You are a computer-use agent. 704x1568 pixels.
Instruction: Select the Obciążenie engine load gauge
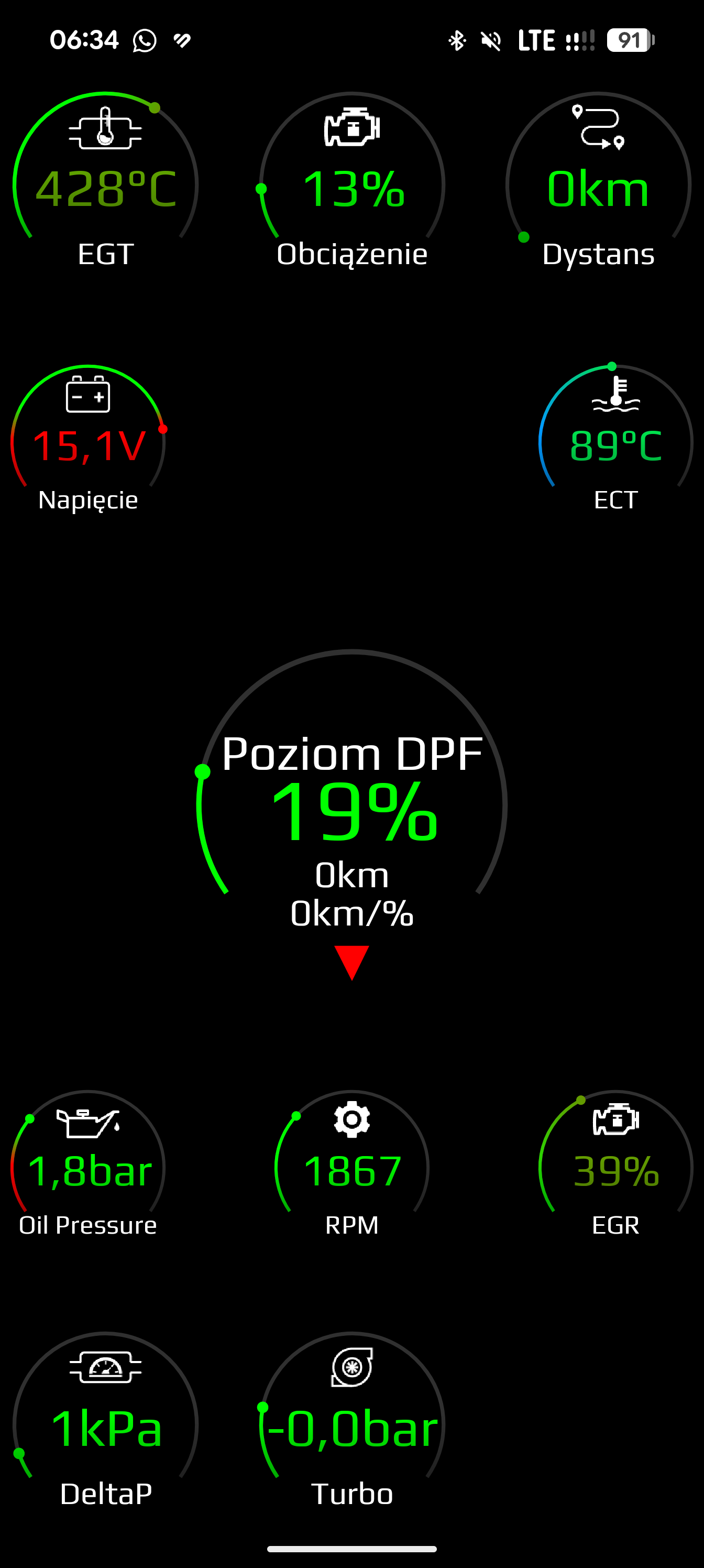pyautogui.click(x=351, y=182)
